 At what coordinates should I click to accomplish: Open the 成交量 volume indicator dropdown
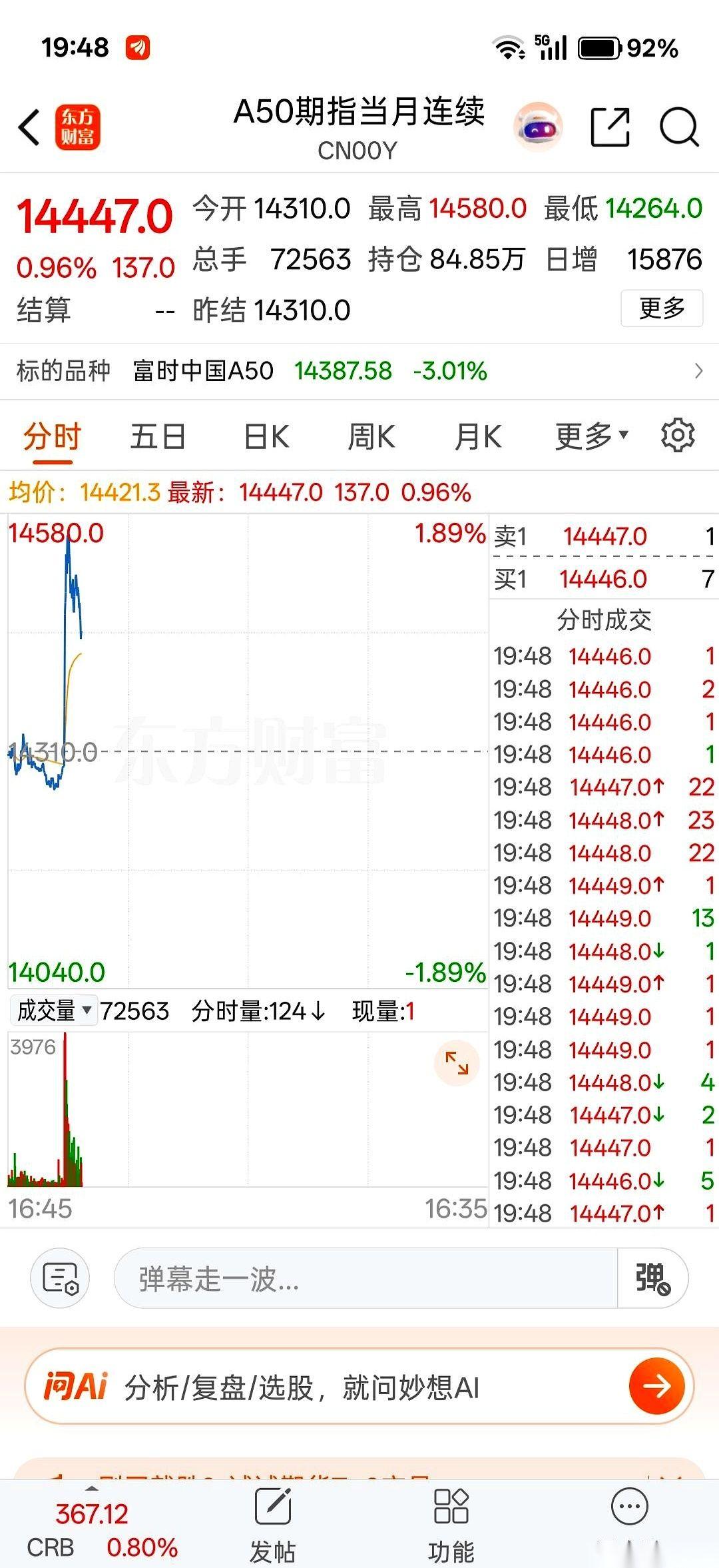(52, 1010)
